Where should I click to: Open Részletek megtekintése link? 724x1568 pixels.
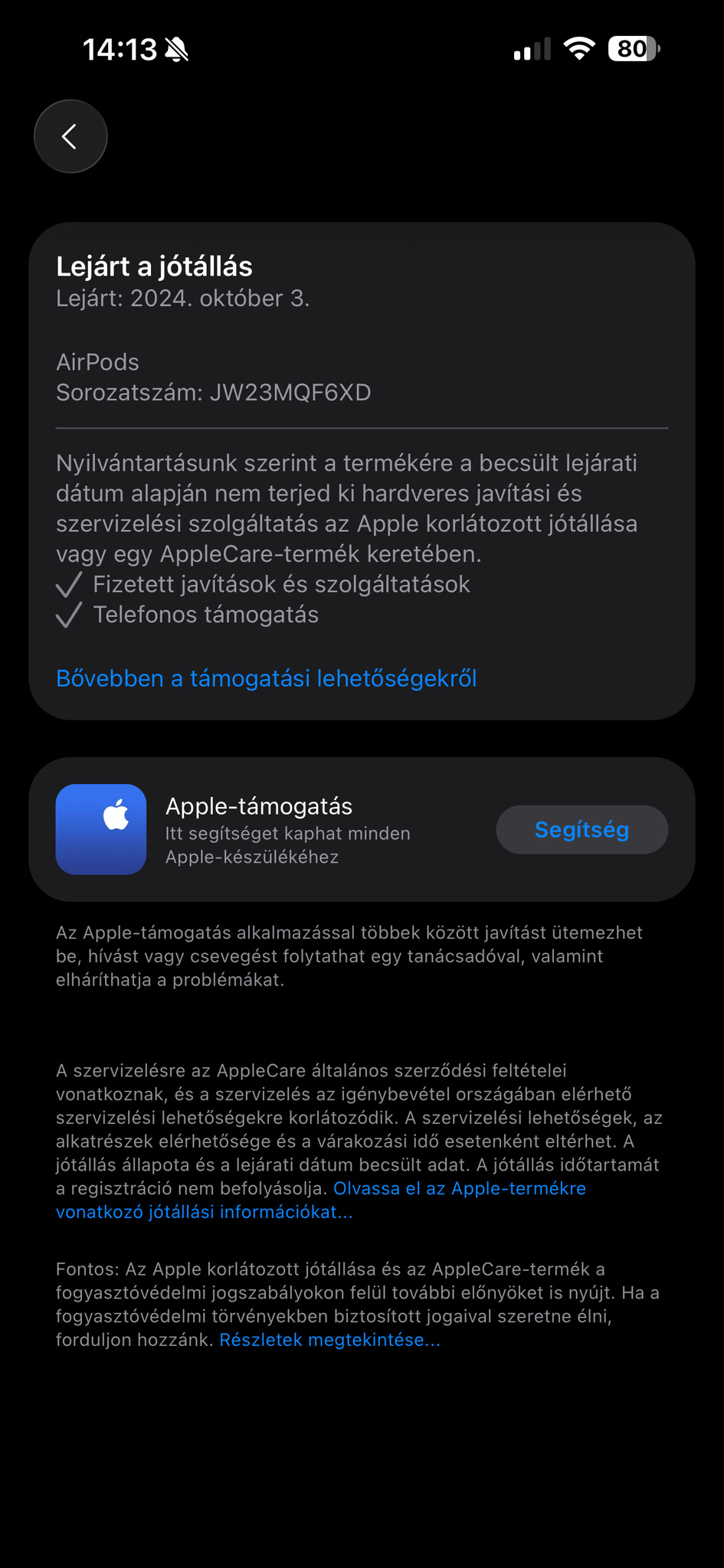coord(329,1340)
